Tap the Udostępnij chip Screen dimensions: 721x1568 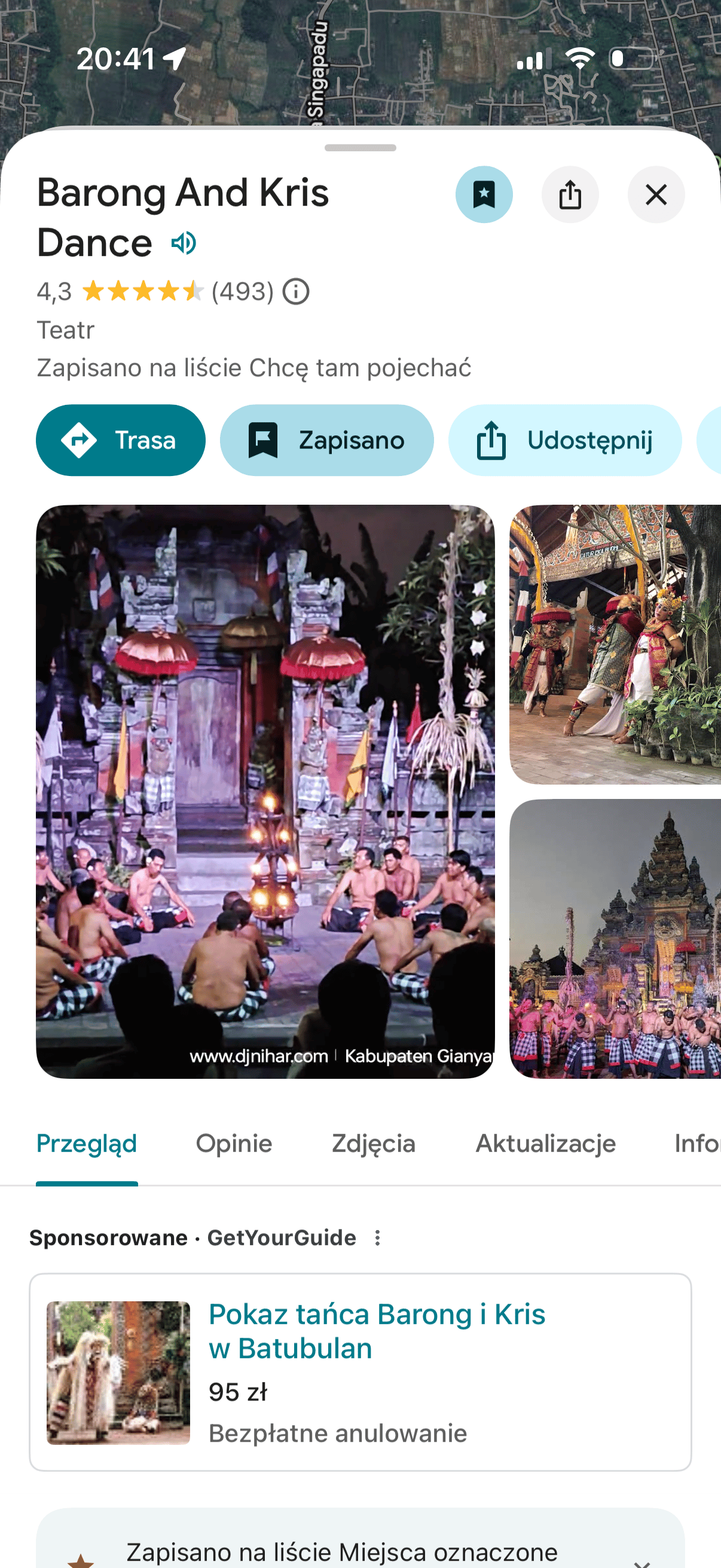[x=564, y=440]
